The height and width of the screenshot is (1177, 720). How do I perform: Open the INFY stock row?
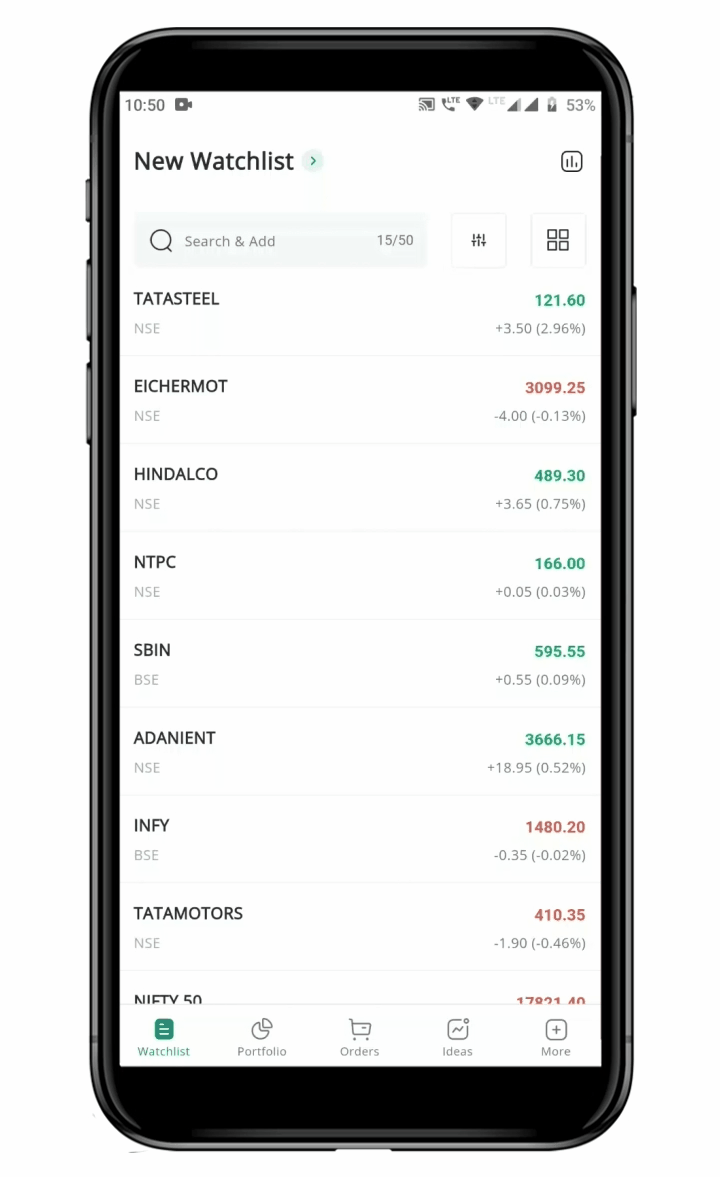coord(360,839)
